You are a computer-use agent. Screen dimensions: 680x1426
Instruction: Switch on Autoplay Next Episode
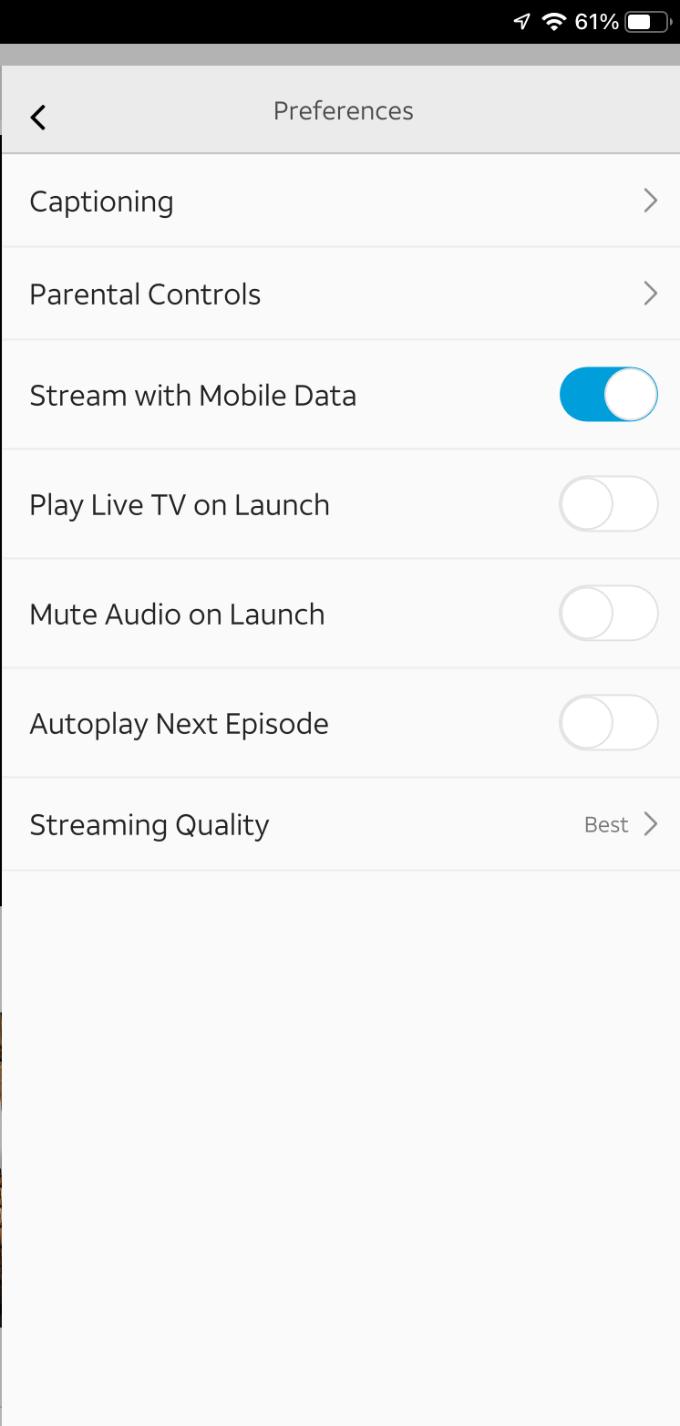coord(608,723)
